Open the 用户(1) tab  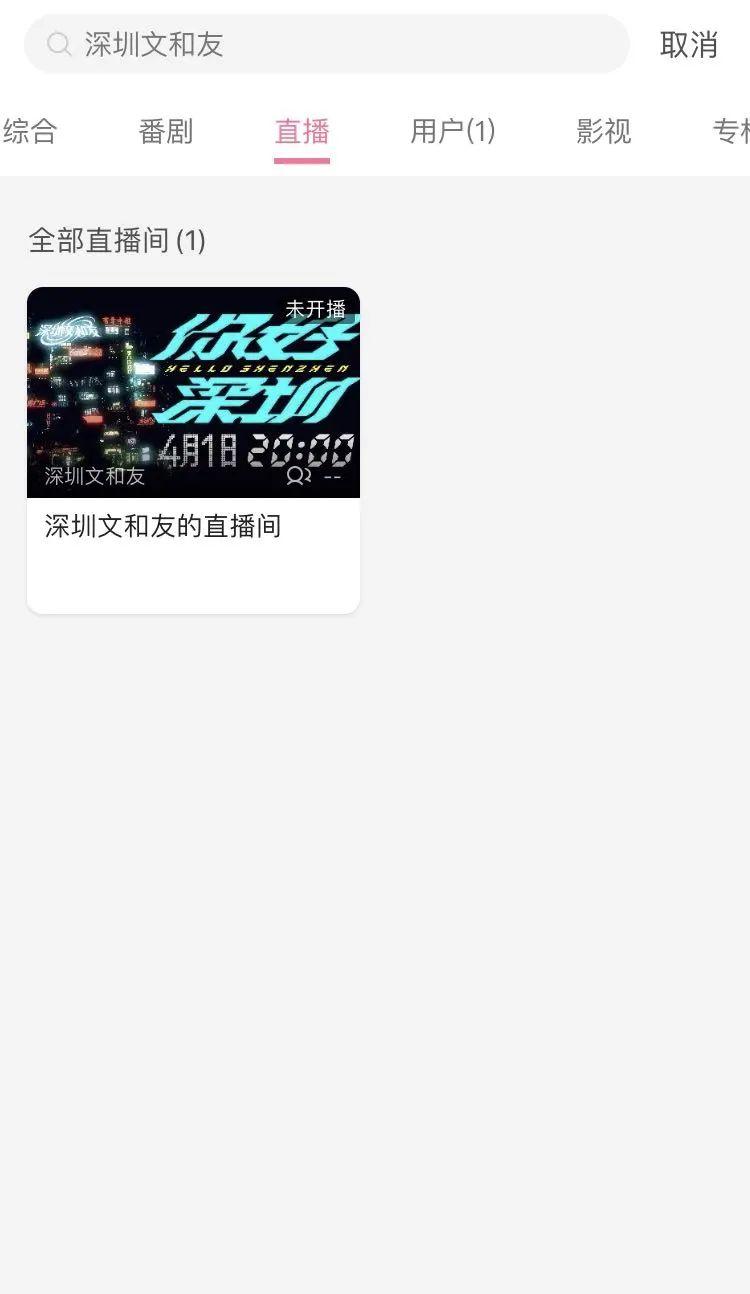(x=453, y=131)
